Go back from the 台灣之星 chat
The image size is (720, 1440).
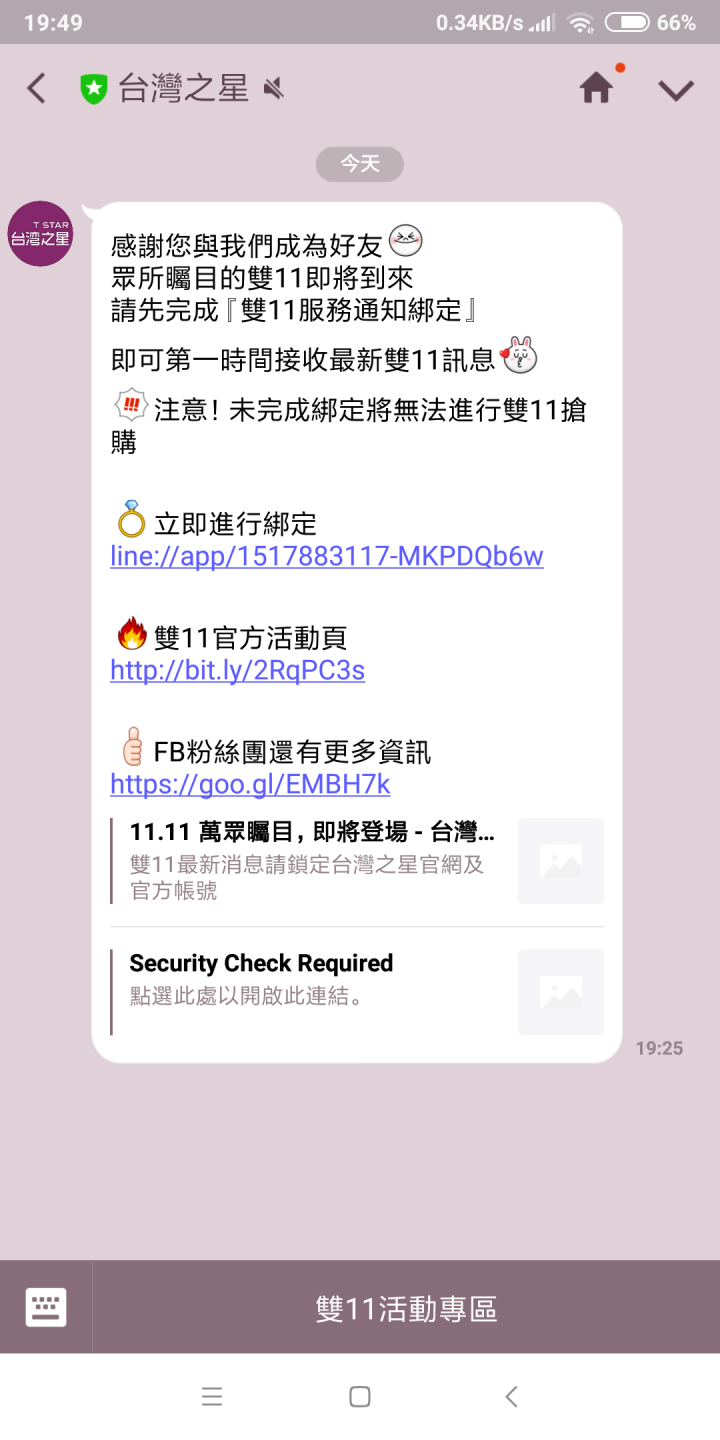tap(37, 89)
